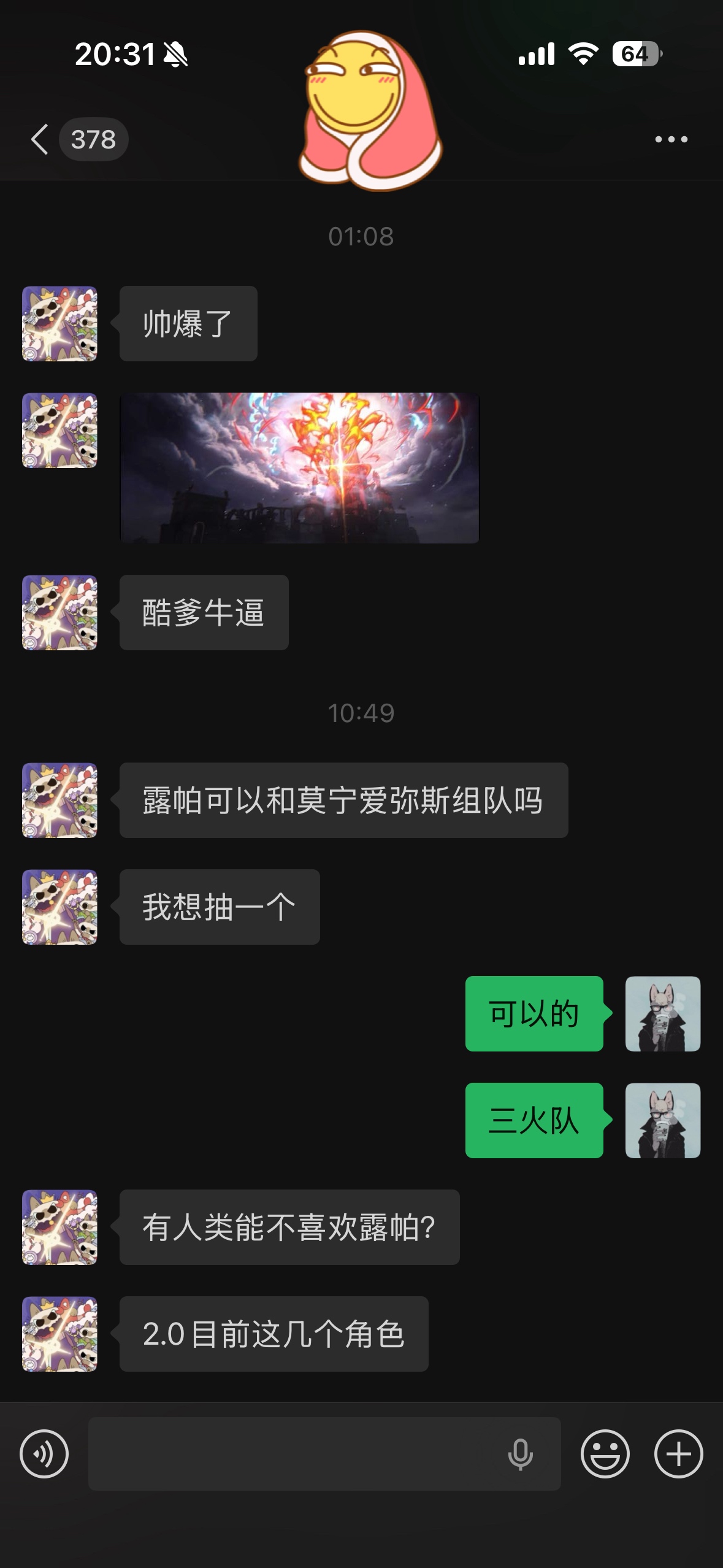Open the three-dot chat info menu
723x1568 pixels.
tap(671, 139)
